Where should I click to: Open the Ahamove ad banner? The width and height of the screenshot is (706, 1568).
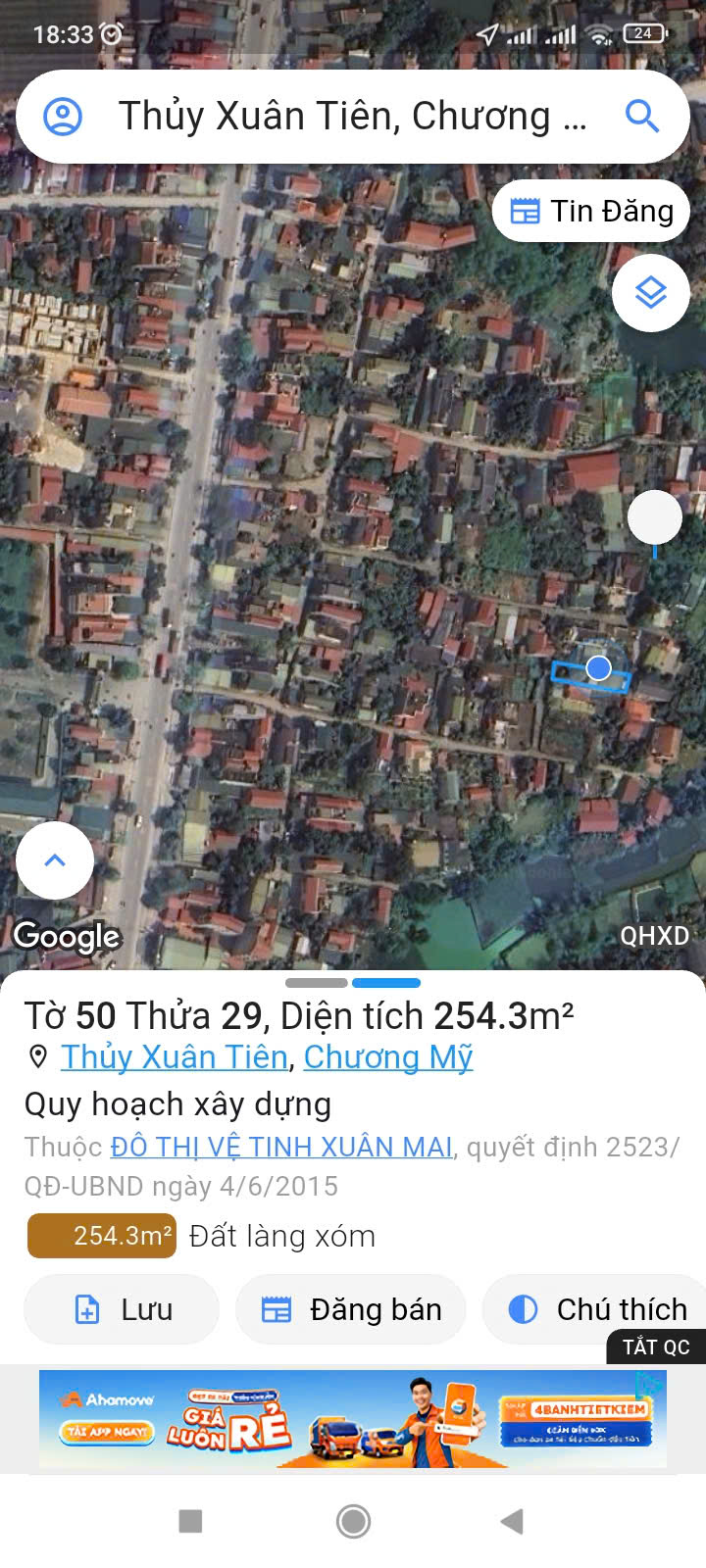(351, 1419)
